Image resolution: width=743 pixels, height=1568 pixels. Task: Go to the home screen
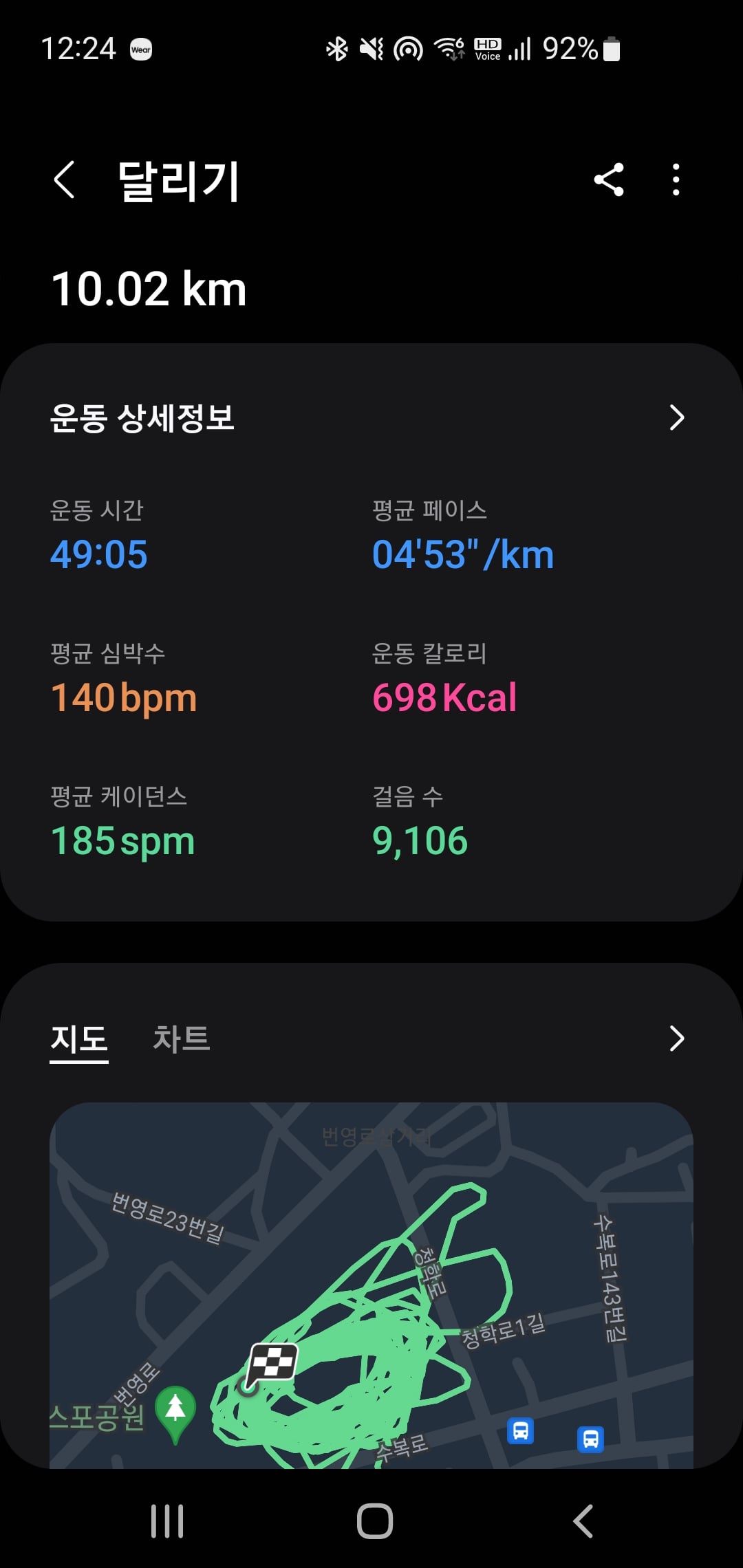(375, 1521)
